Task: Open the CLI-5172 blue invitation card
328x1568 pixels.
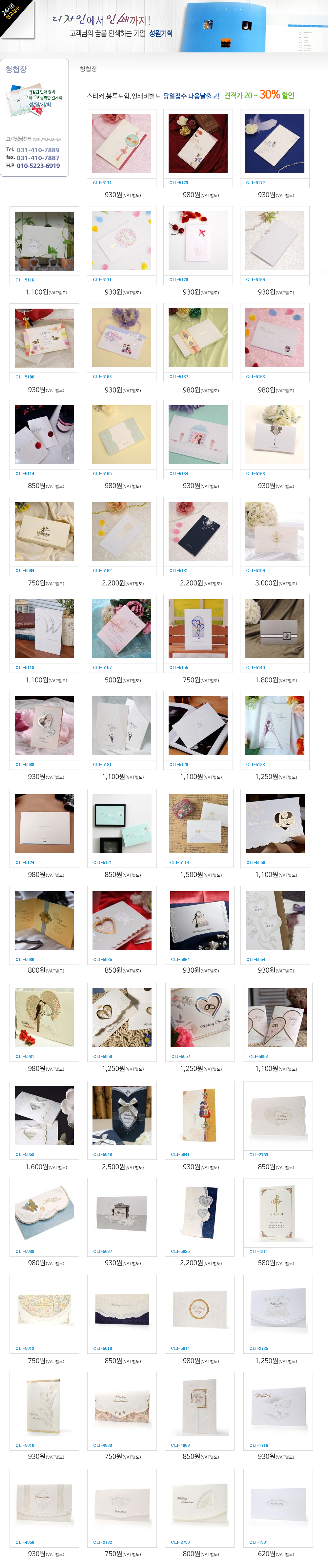Action: [274, 144]
